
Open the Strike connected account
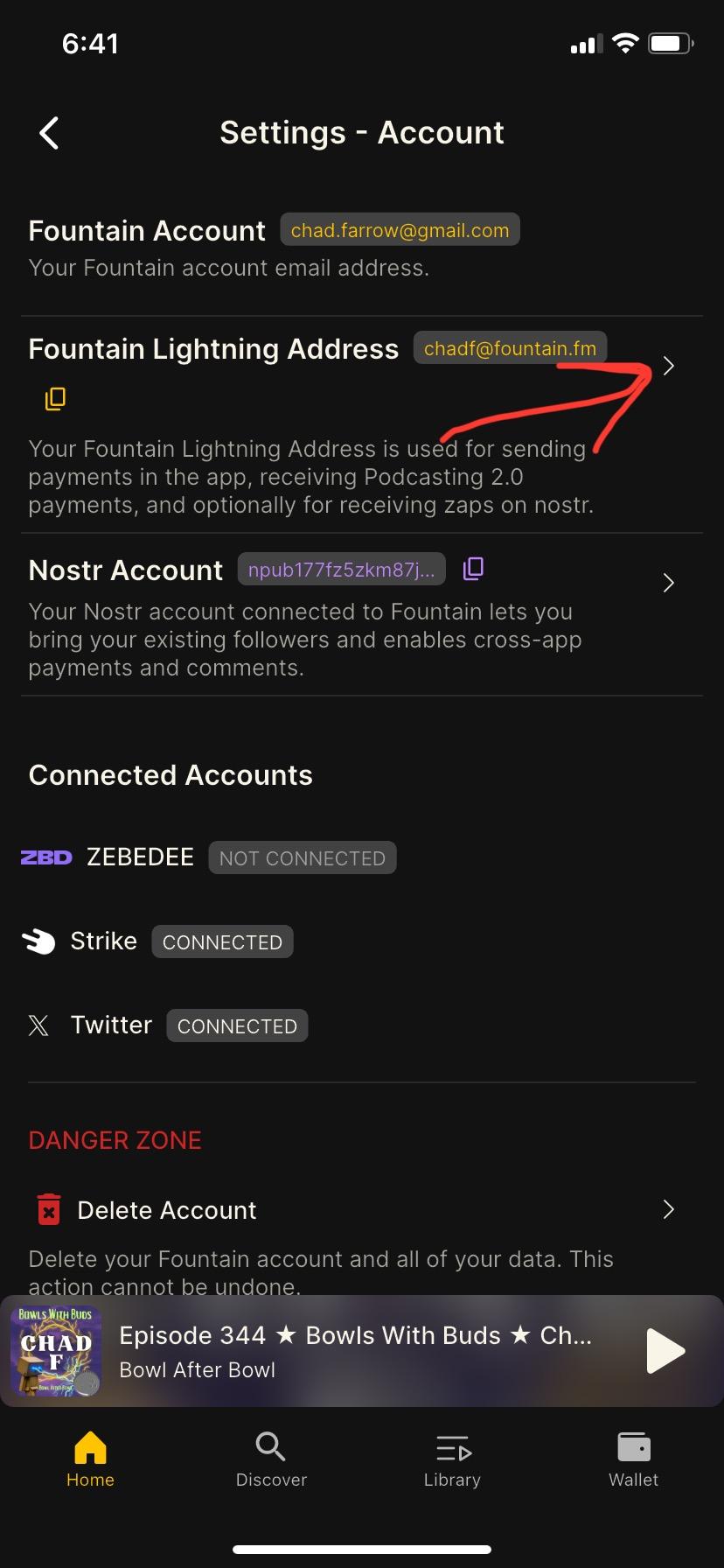point(157,941)
